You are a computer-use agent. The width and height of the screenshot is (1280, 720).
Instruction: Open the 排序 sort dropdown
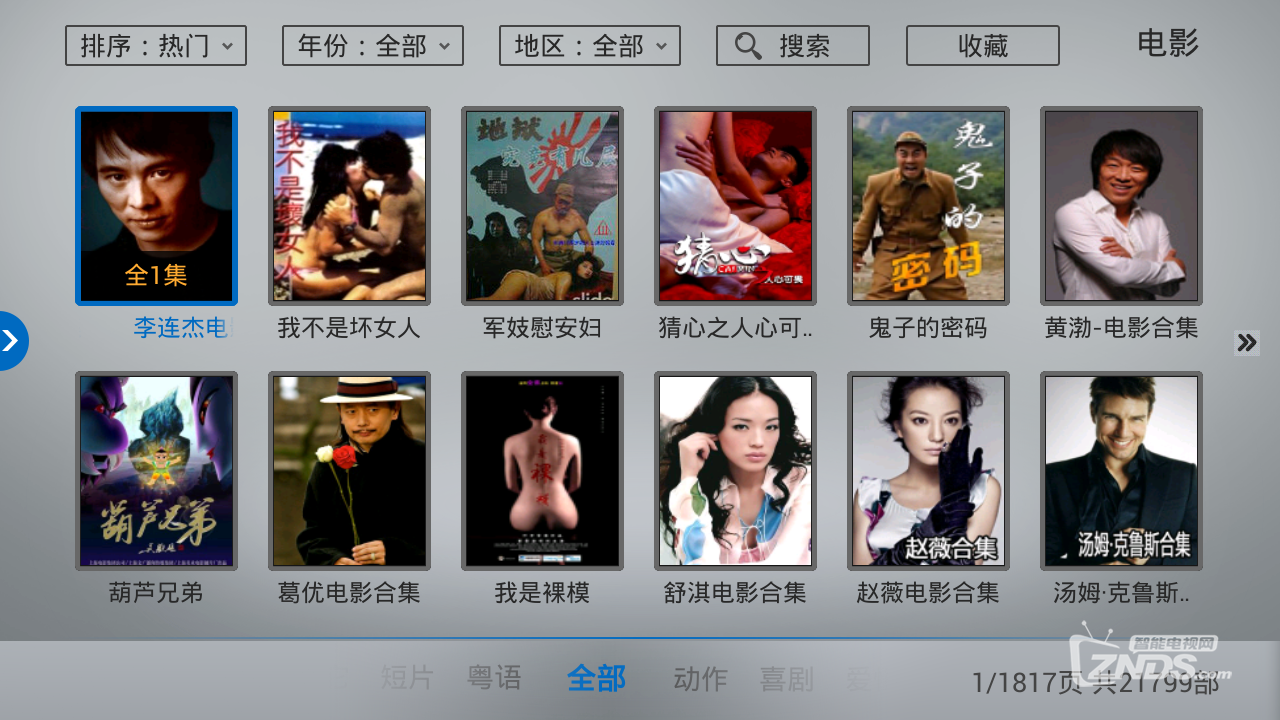pos(155,46)
